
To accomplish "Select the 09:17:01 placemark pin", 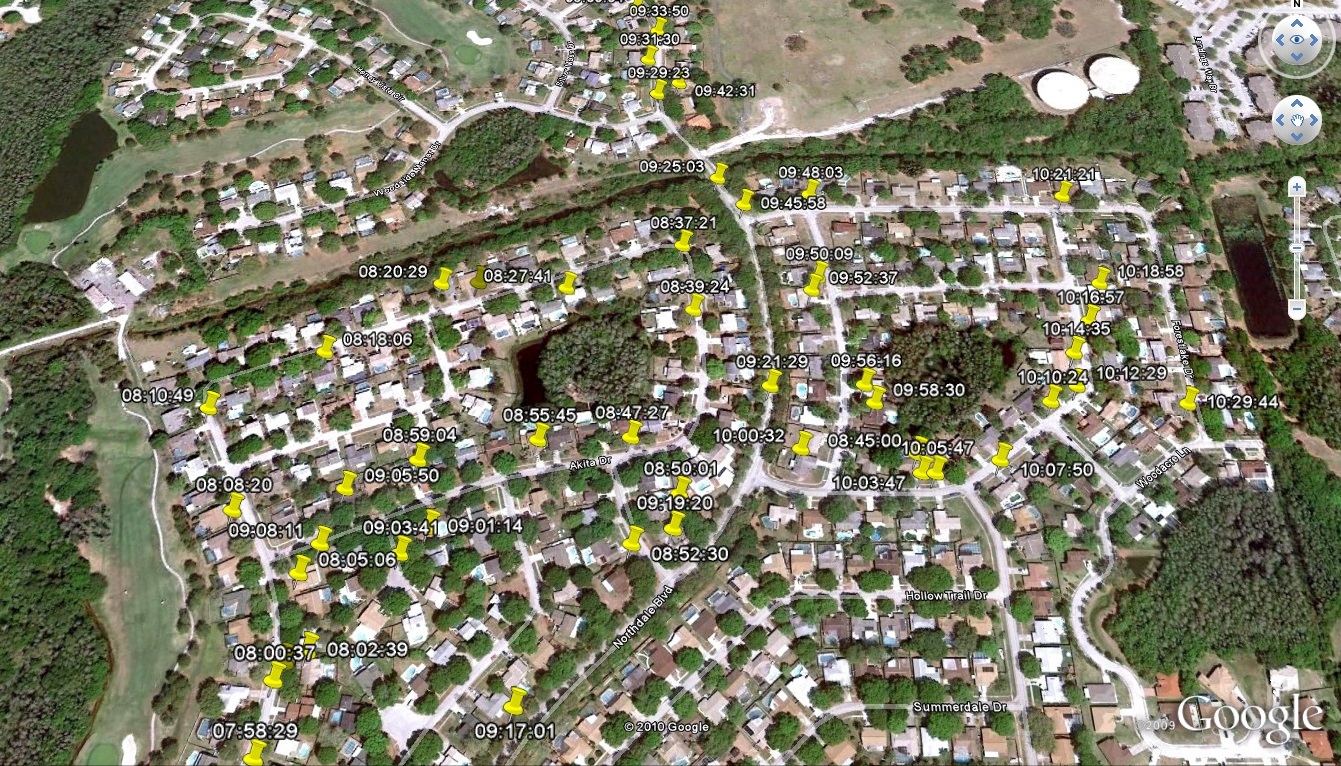I will click(x=515, y=700).
